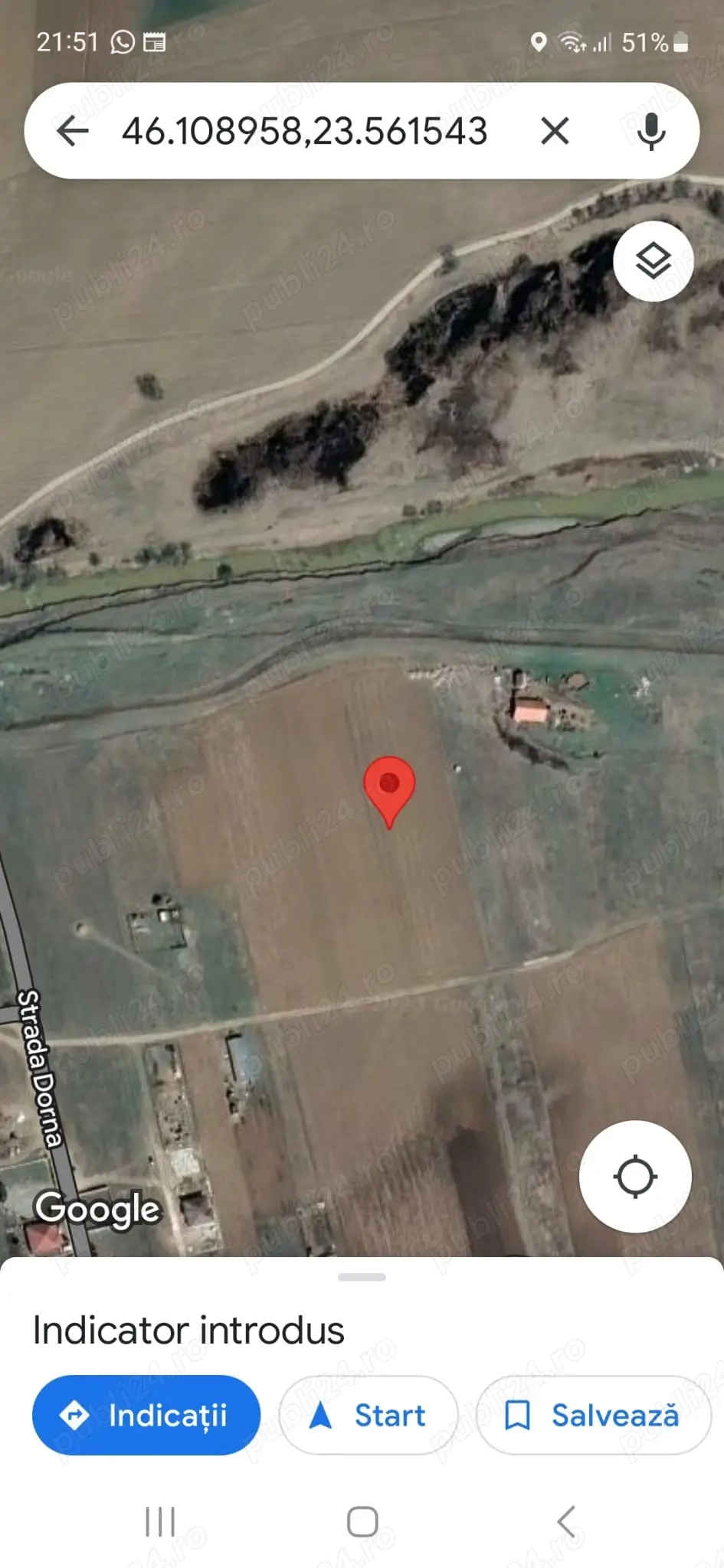Tap the red dropped pin marker
The width and height of the screenshot is (724, 1568).
(x=389, y=786)
